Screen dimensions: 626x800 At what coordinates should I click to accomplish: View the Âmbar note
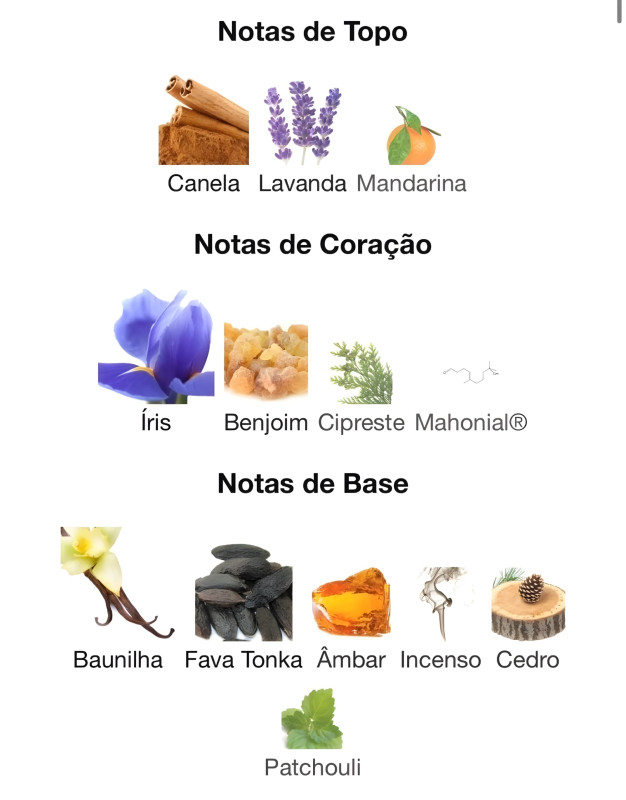pyautogui.click(x=351, y=603)
